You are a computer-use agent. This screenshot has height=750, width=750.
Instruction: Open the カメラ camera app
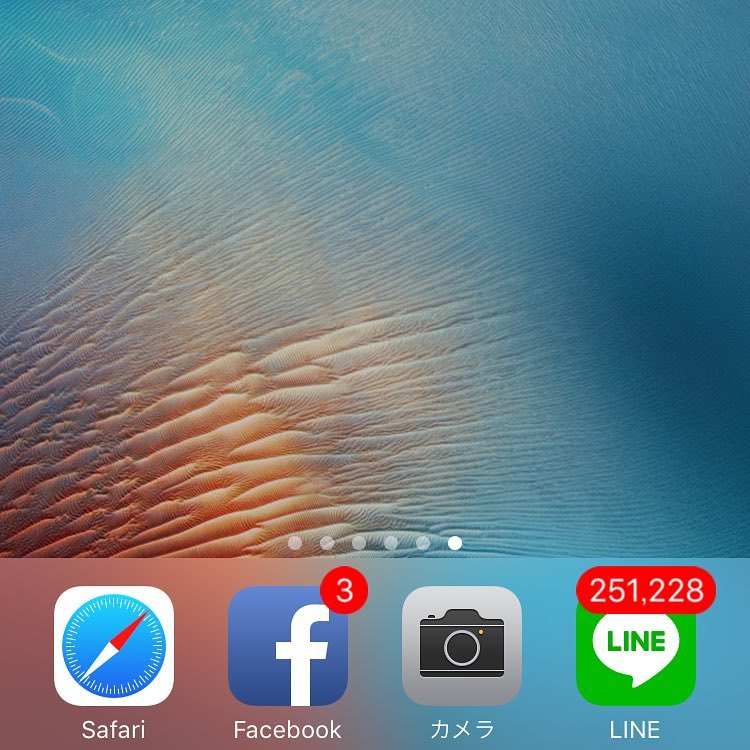(x=462, y=646)
